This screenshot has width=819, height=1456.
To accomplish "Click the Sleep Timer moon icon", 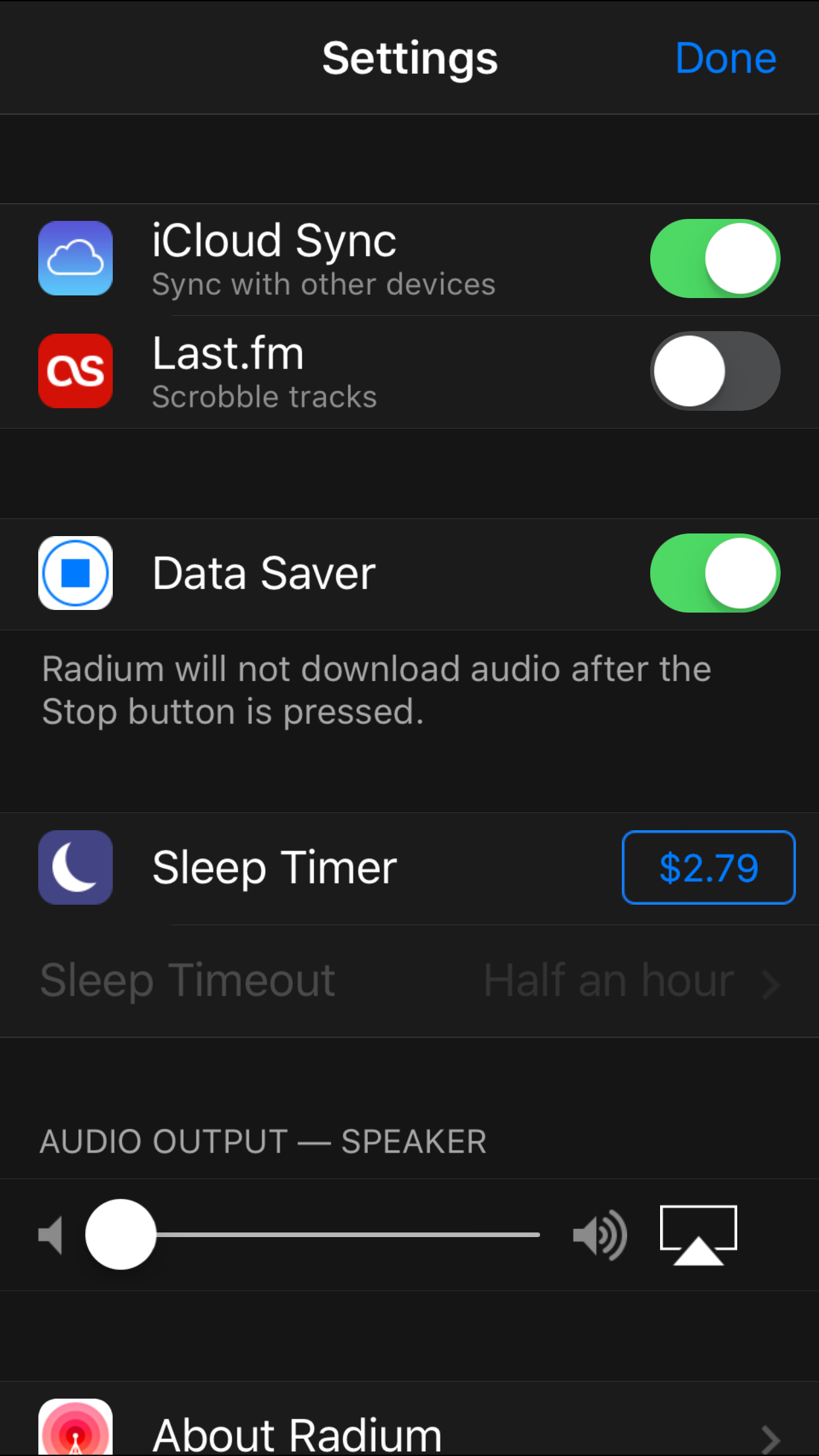I will click(x=75, y=867).
